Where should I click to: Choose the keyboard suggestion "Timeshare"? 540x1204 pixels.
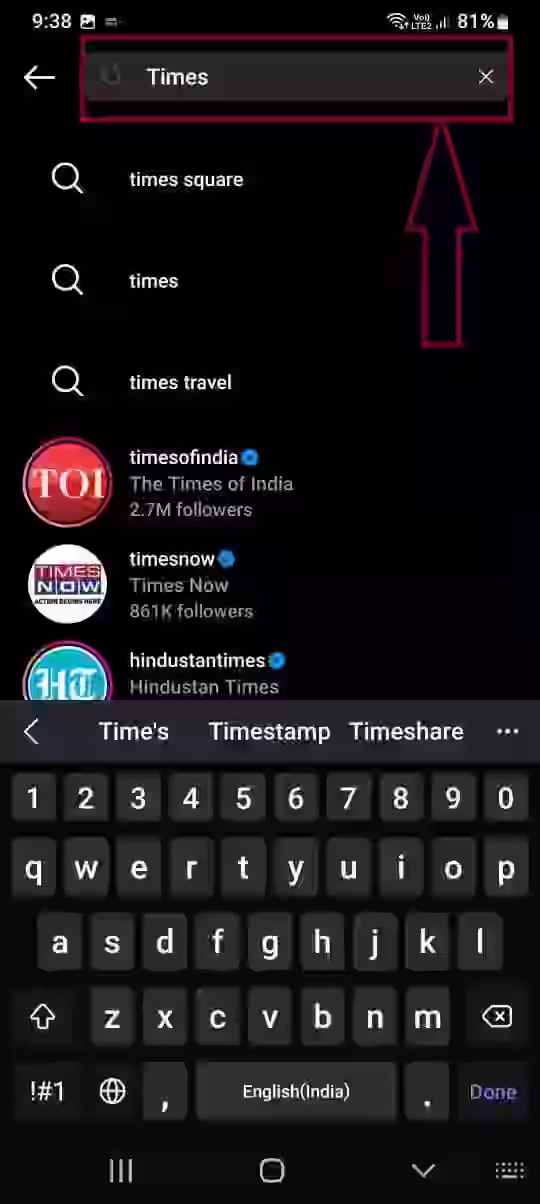[x=406, y=732]
